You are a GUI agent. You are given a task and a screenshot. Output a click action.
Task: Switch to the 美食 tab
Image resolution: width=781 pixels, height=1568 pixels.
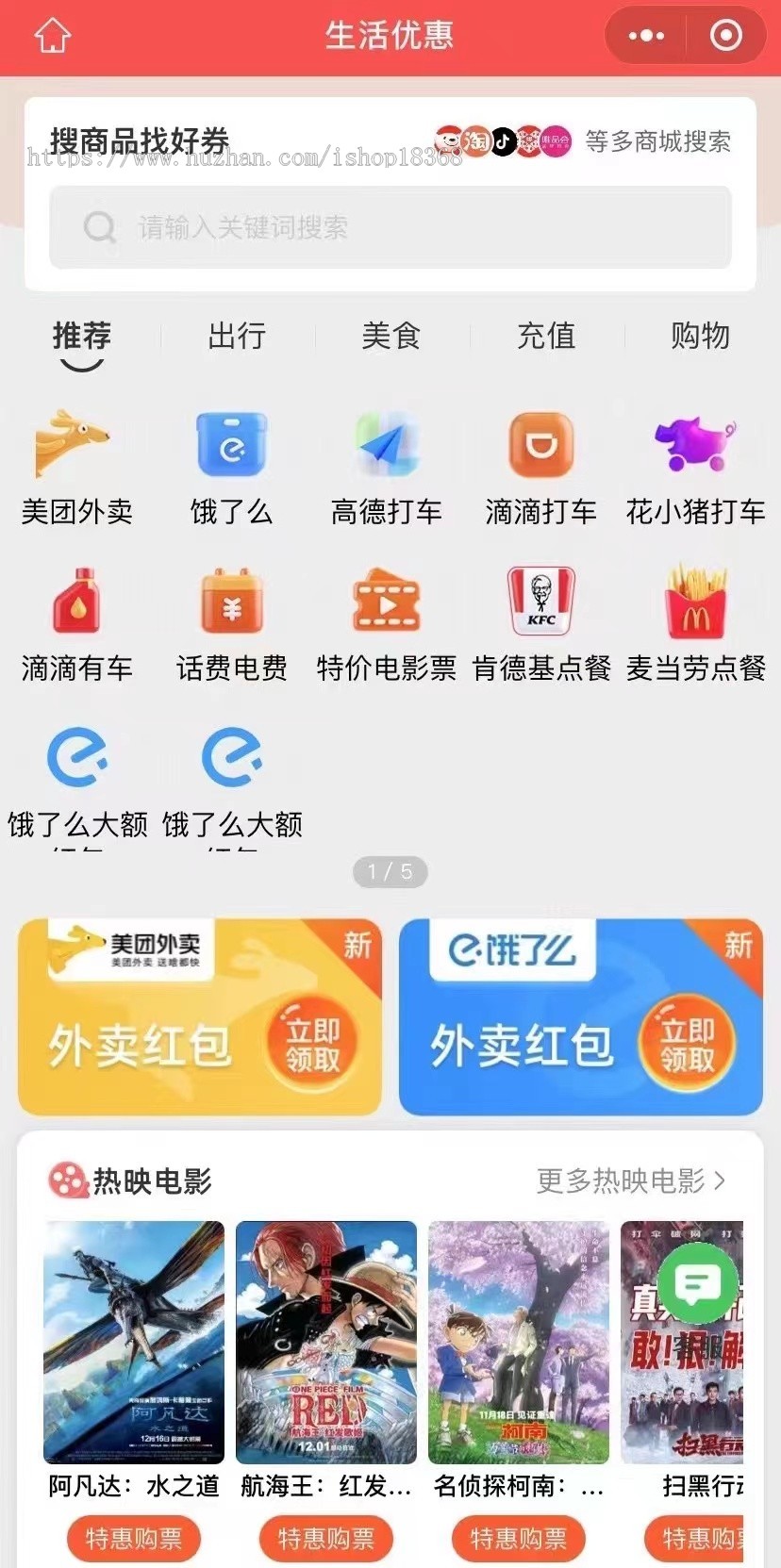[x=390, y=337]
